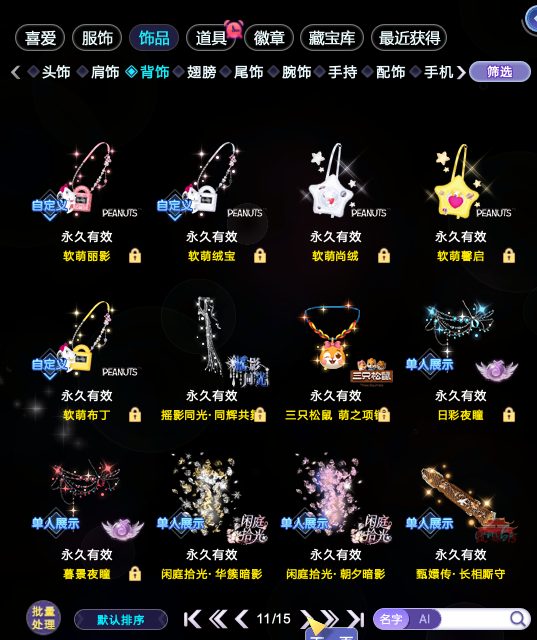Jump to the first page
The image size is (537, 640).
(192, 619)
